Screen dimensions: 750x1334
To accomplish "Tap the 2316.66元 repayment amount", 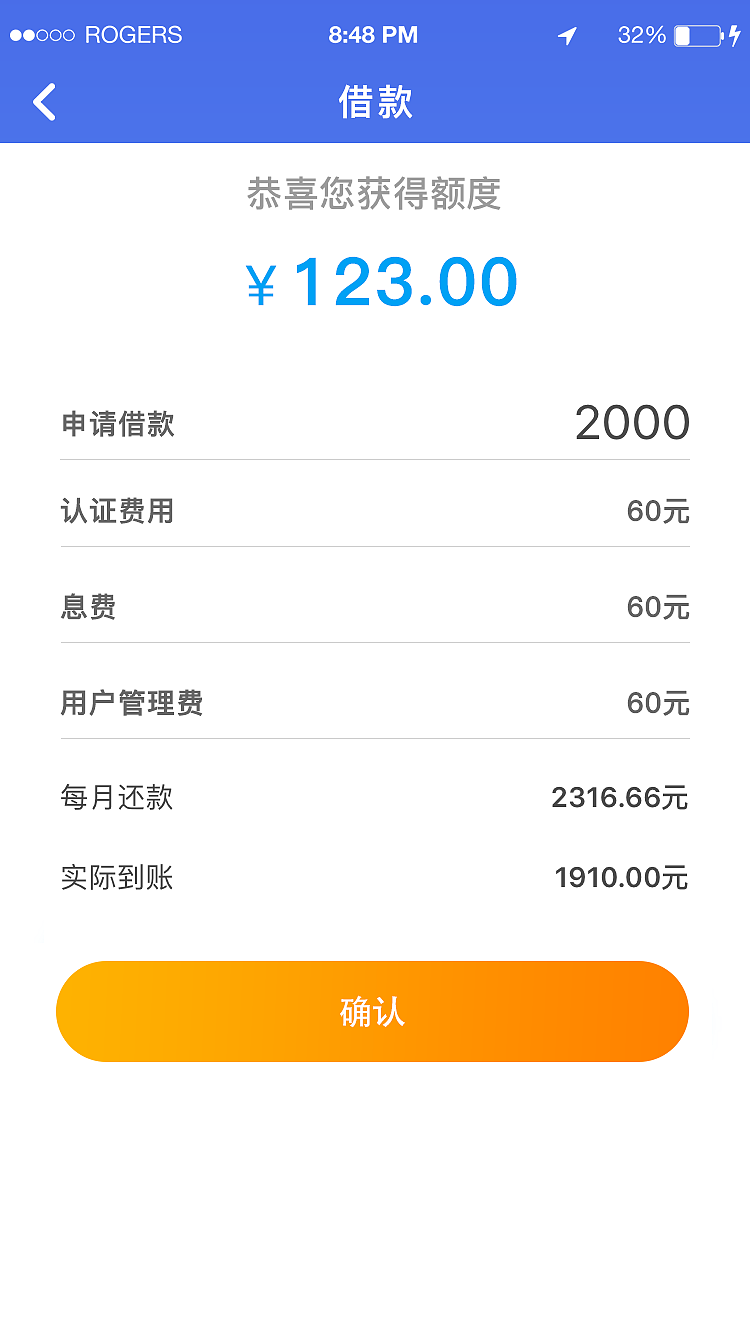I will tap(620, 798).
